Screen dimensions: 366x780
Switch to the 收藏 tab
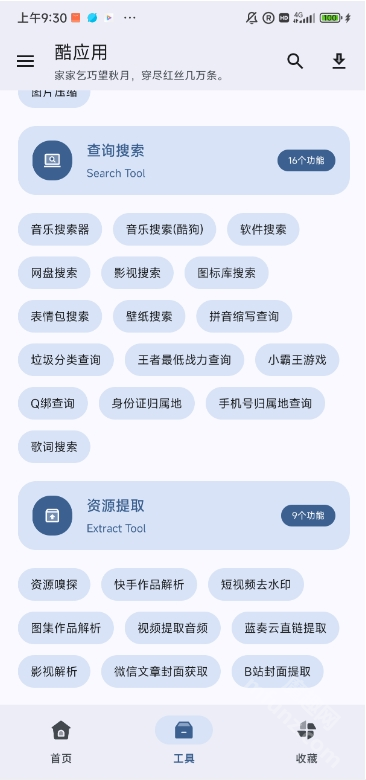pyautogui.click(x=306, y=741)
